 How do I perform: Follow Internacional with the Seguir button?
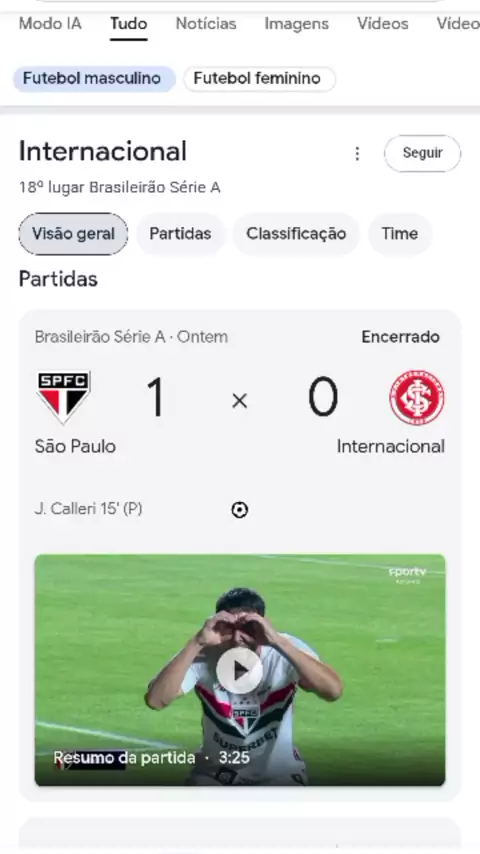point(422,153)
